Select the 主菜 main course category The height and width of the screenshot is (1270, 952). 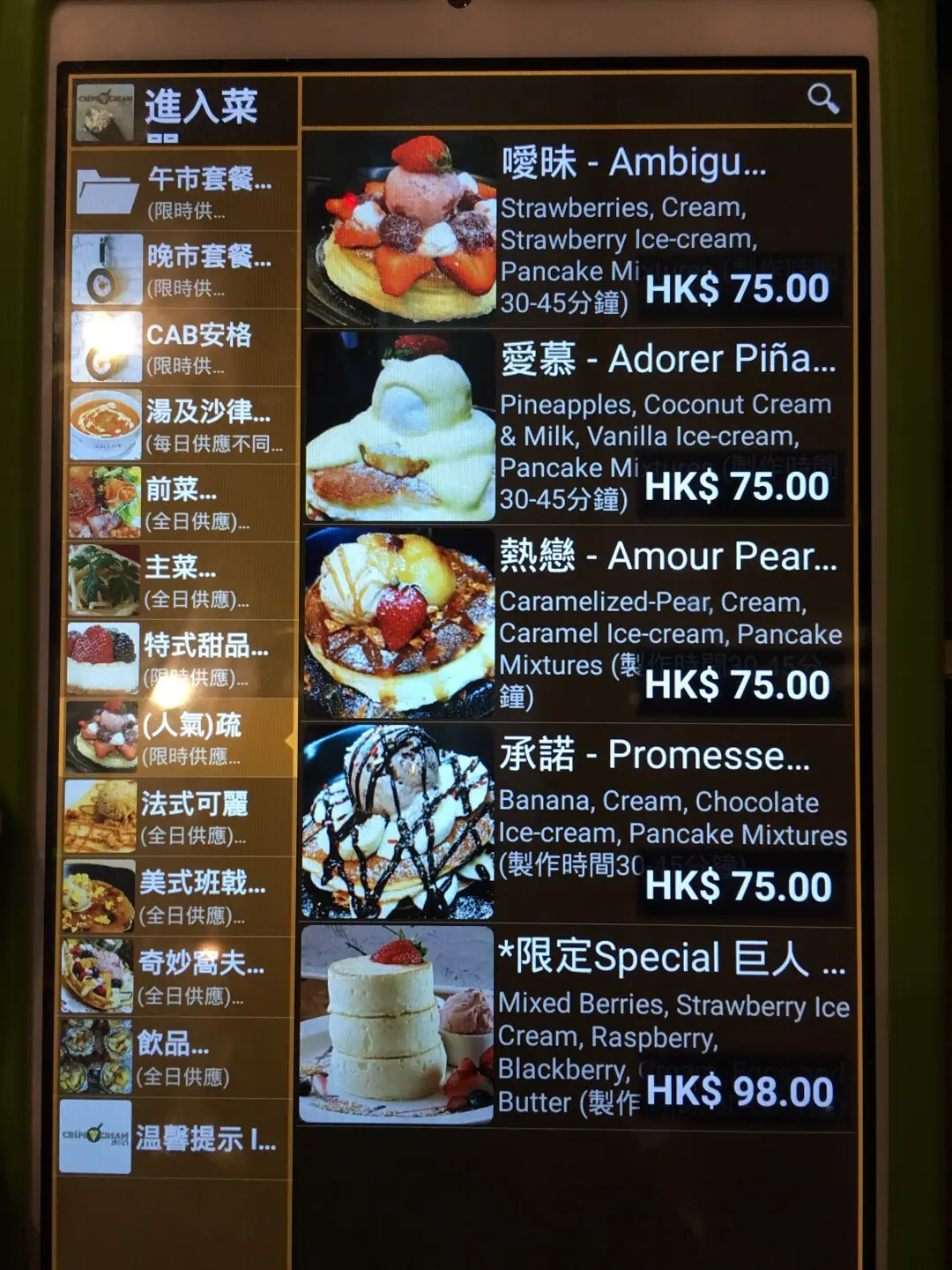tap(183, 579)
